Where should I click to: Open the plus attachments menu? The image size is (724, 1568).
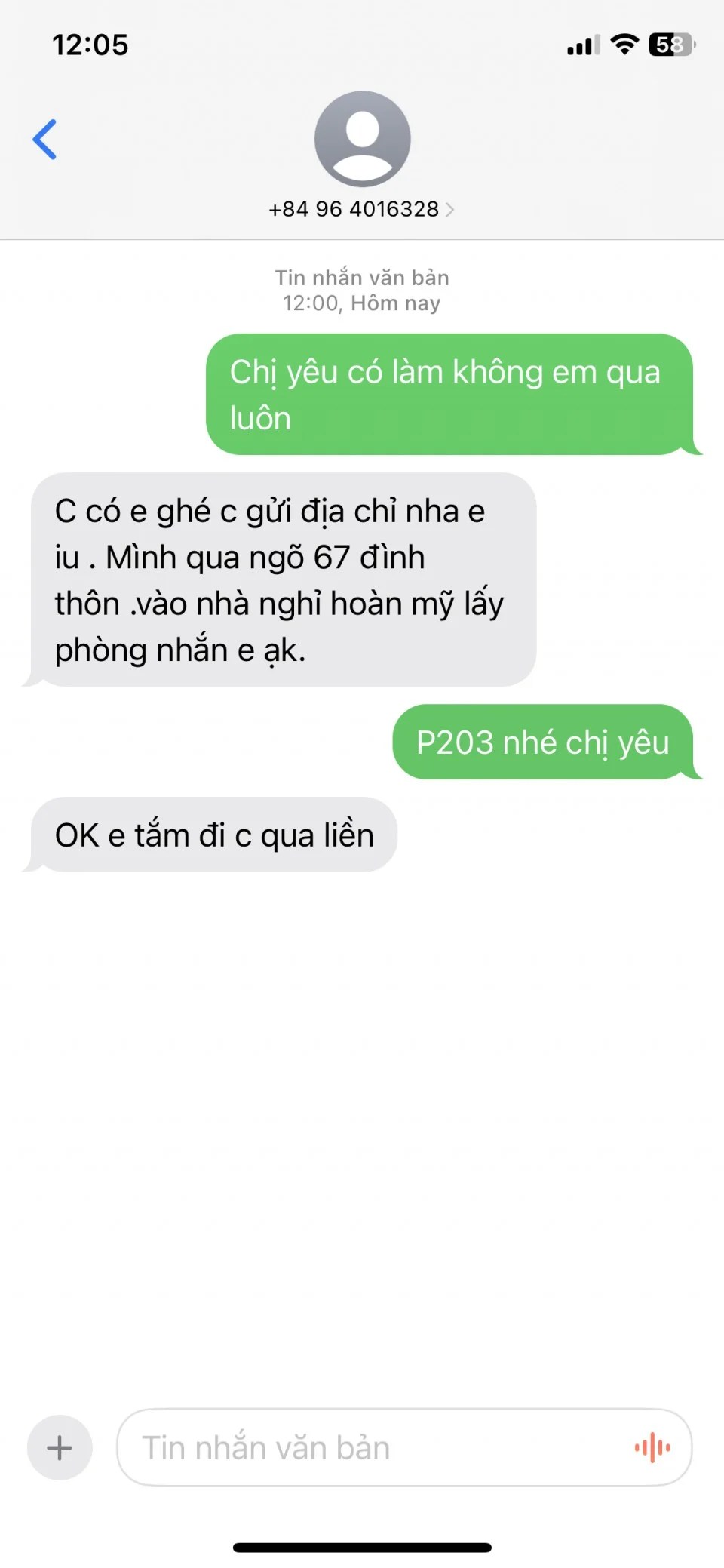[60, 1447]
